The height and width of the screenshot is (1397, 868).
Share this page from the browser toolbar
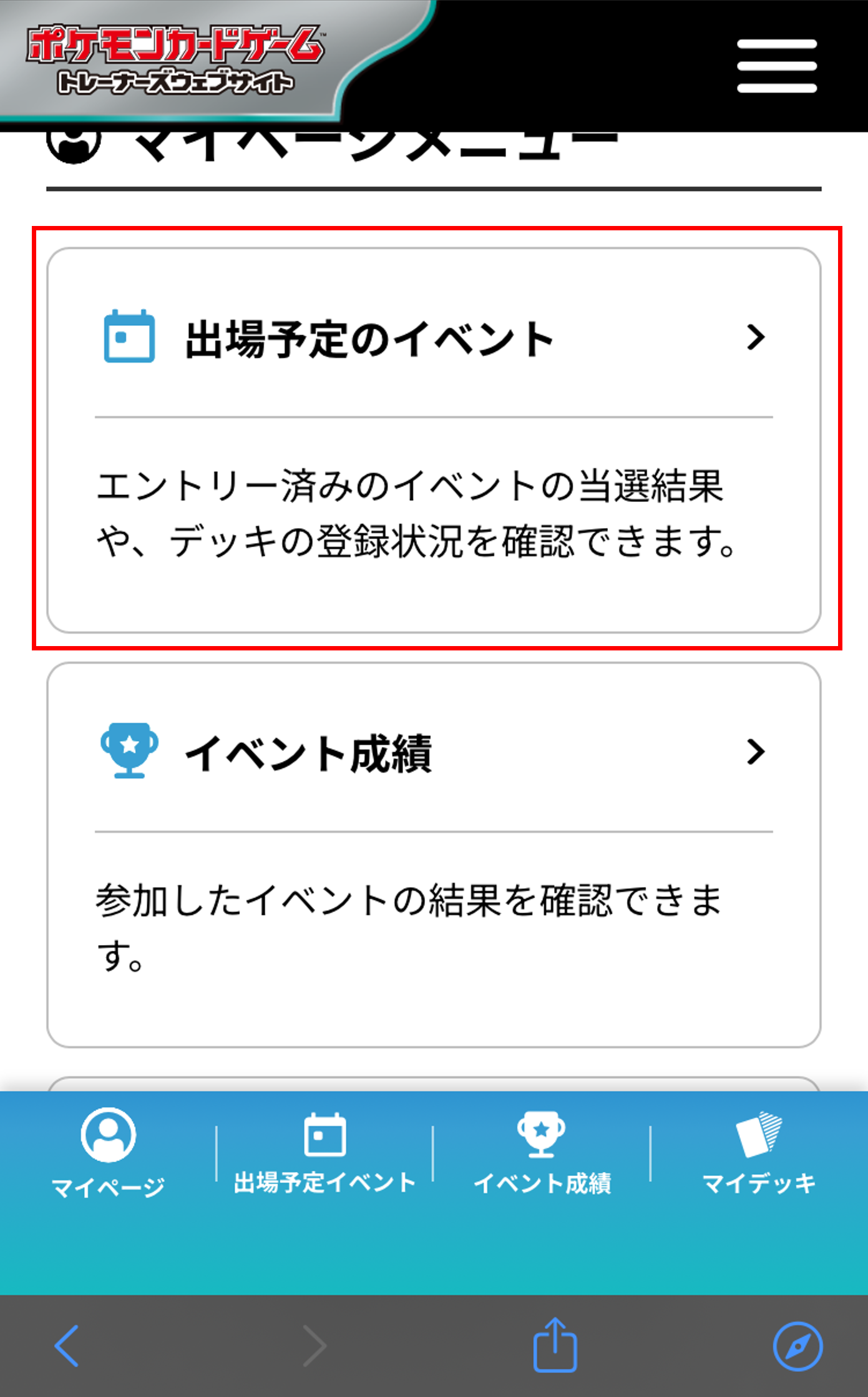(555, 1345)
